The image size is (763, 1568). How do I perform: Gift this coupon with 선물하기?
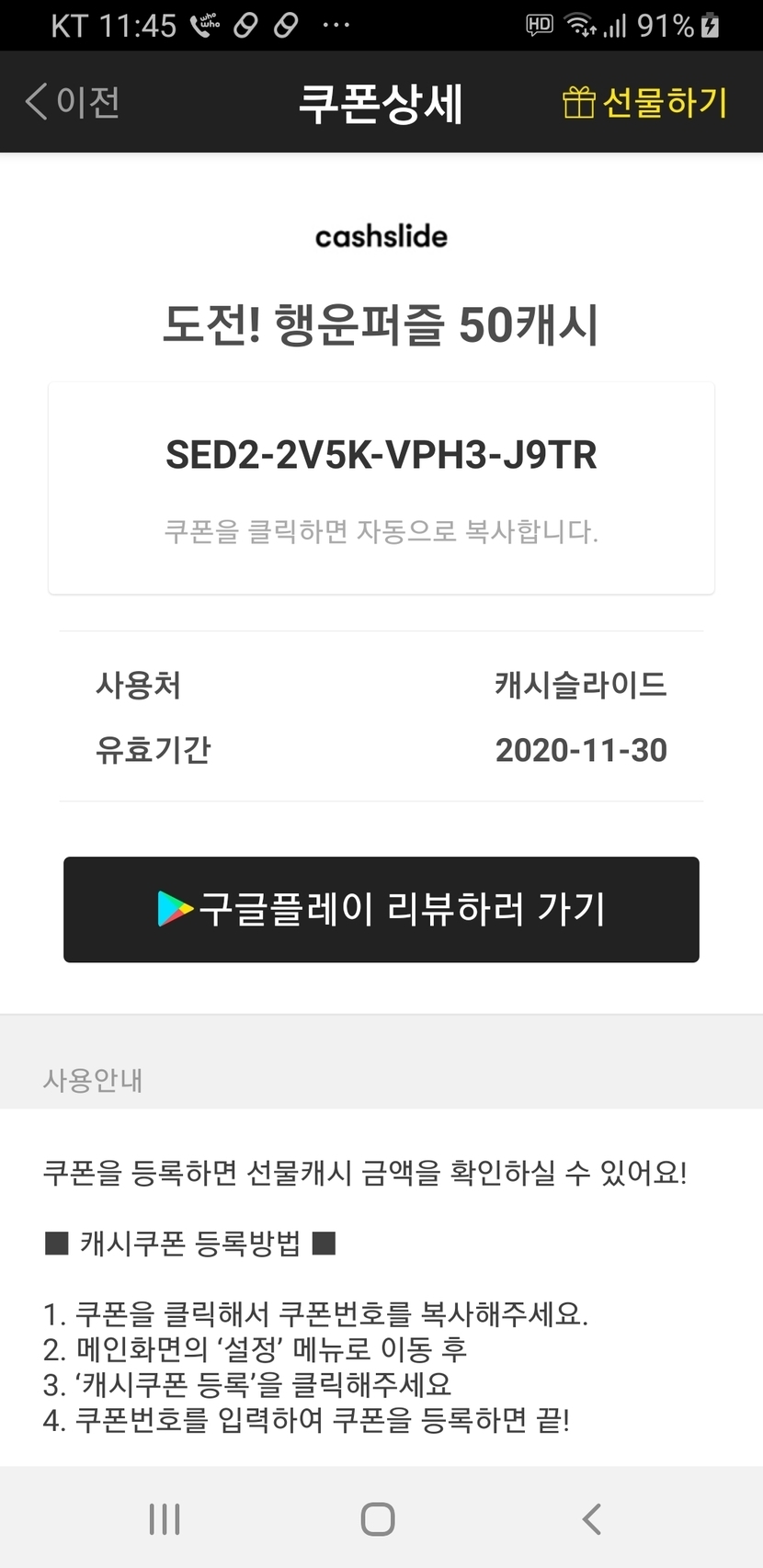pyautogui.click(x=645, y=102)
